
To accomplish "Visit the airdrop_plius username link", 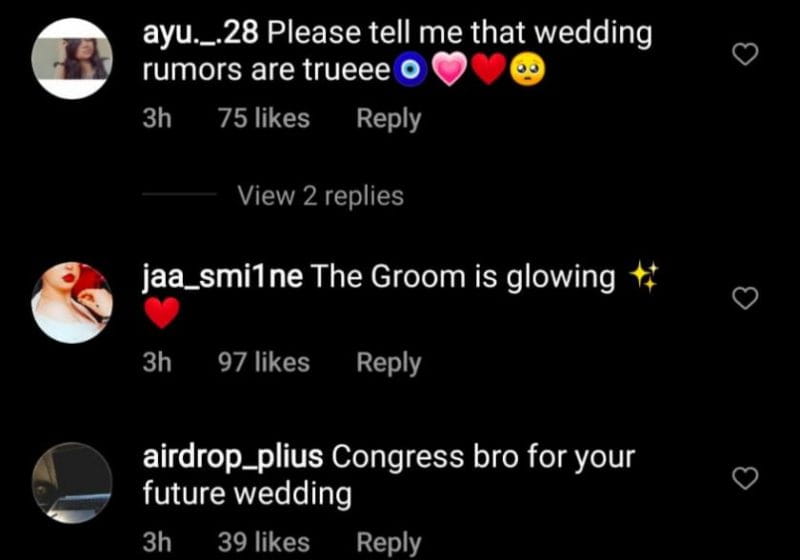I will click(x=232, y=458).
